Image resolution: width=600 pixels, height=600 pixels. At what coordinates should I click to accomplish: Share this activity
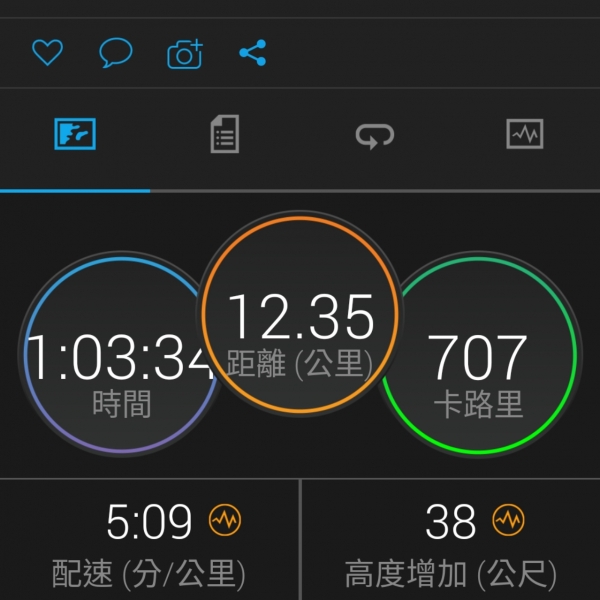click(x=253, y=53)
